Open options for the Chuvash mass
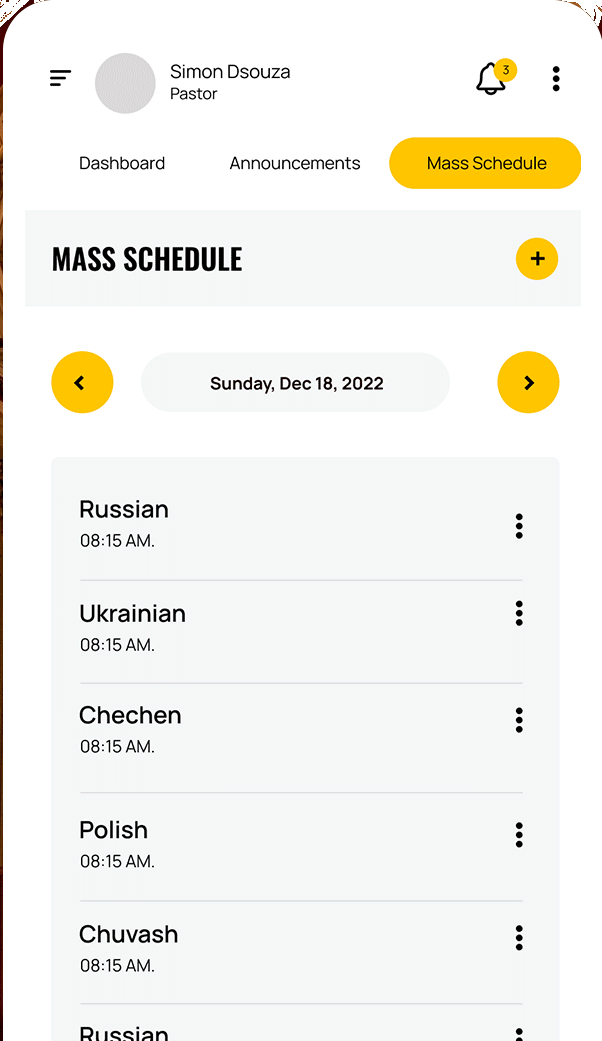The height and width of the screenshot is (1041, 602). 519,938
